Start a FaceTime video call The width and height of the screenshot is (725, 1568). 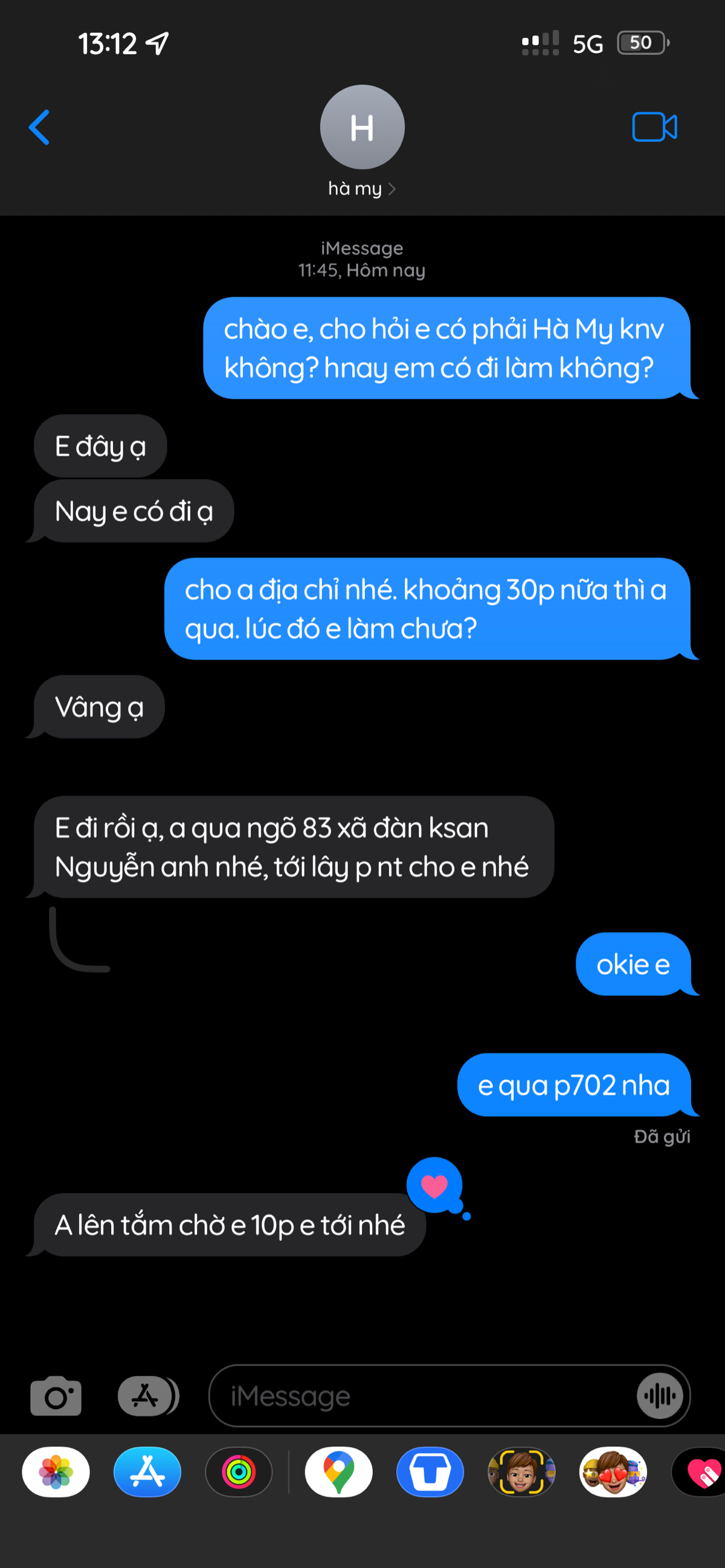tap(654, 127)
